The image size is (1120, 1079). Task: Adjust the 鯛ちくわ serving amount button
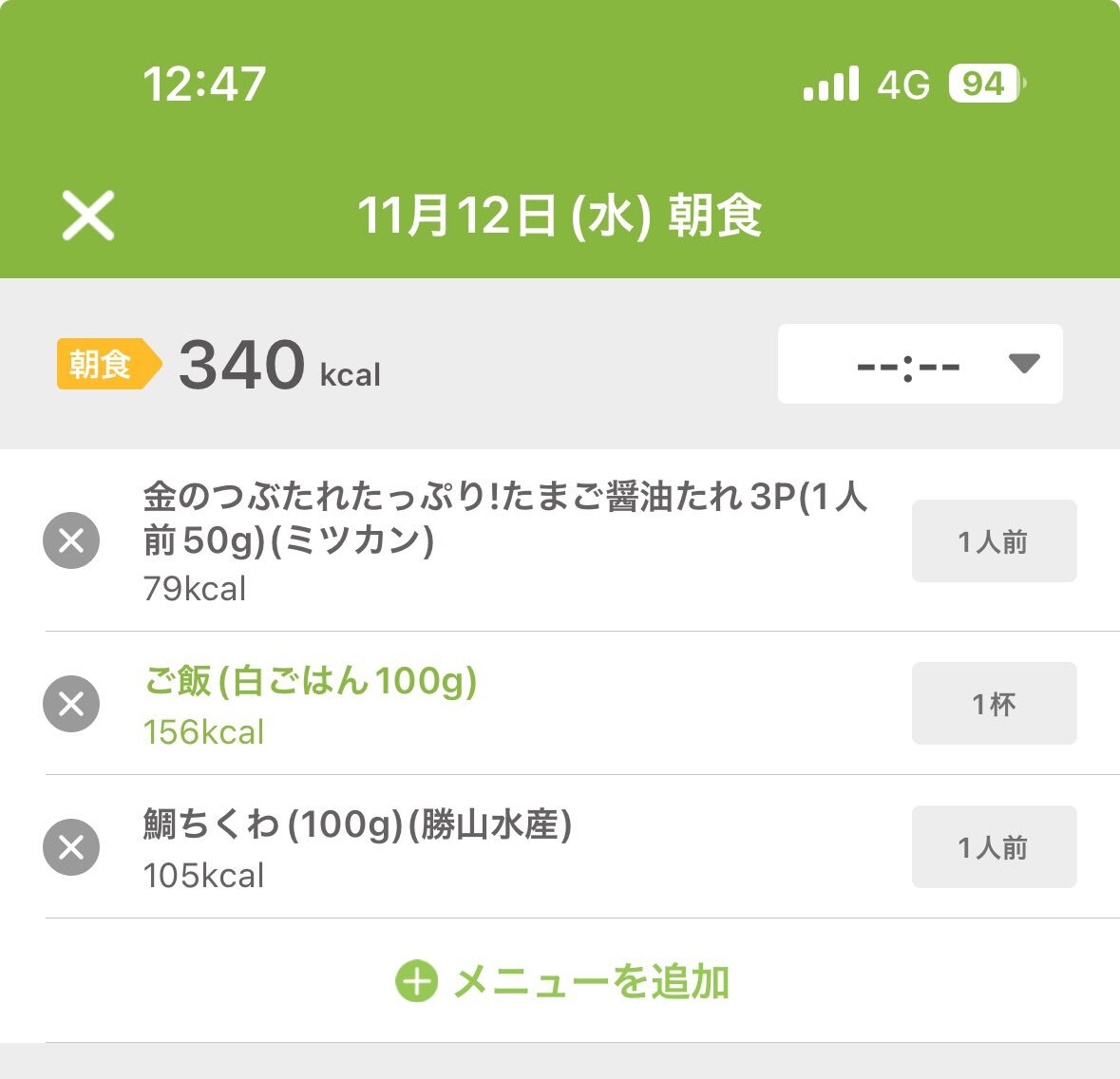pos(994,847)
